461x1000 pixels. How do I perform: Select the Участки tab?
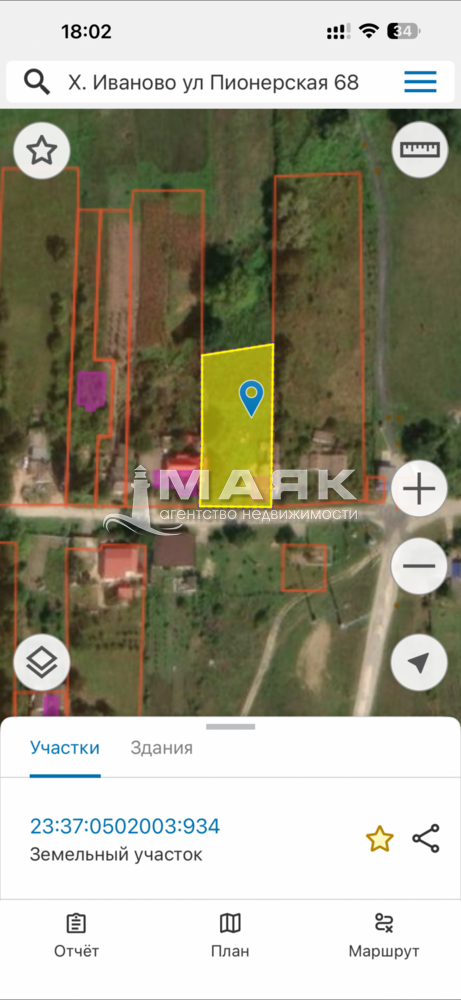(x=64, y=747)
